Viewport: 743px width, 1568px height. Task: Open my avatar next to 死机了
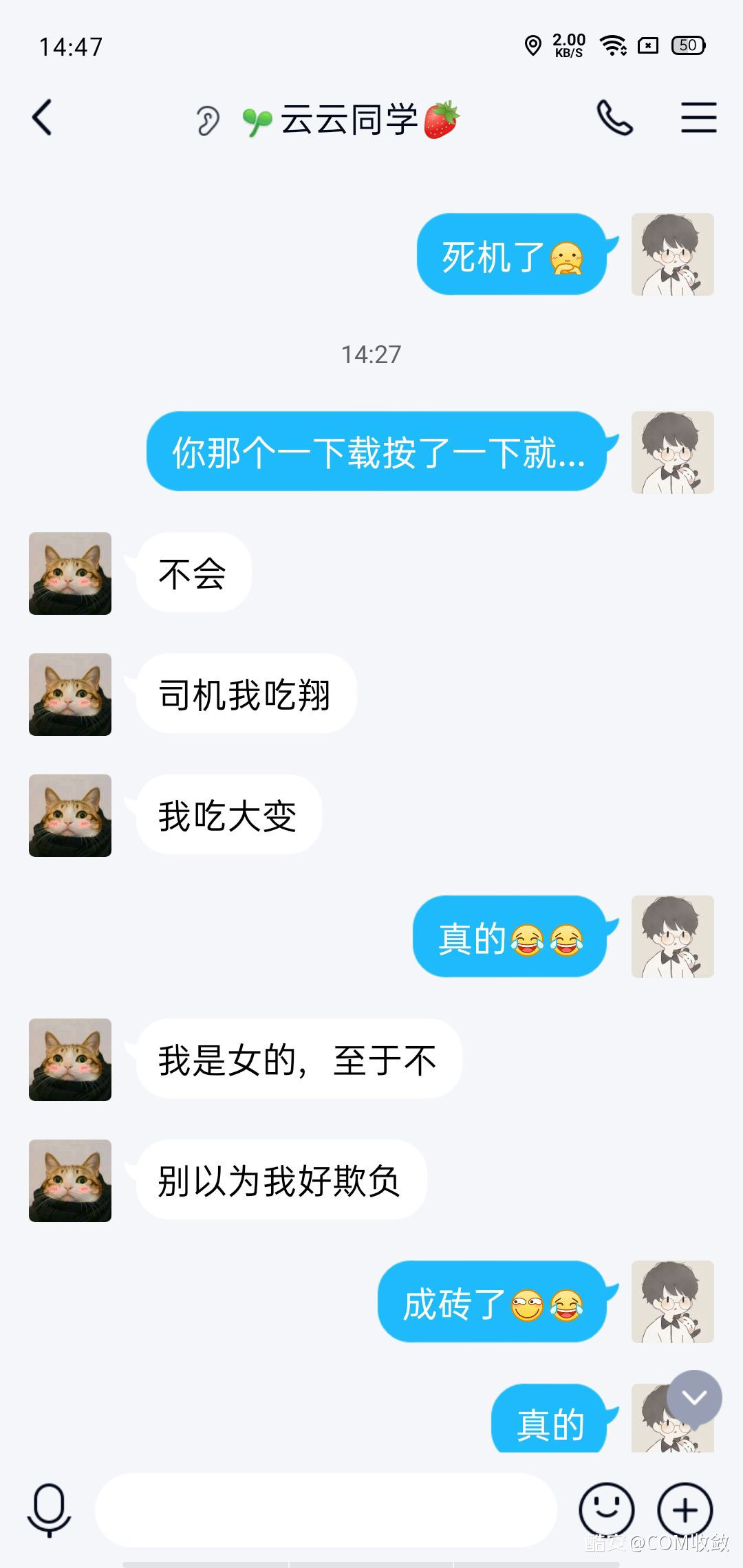672,254
